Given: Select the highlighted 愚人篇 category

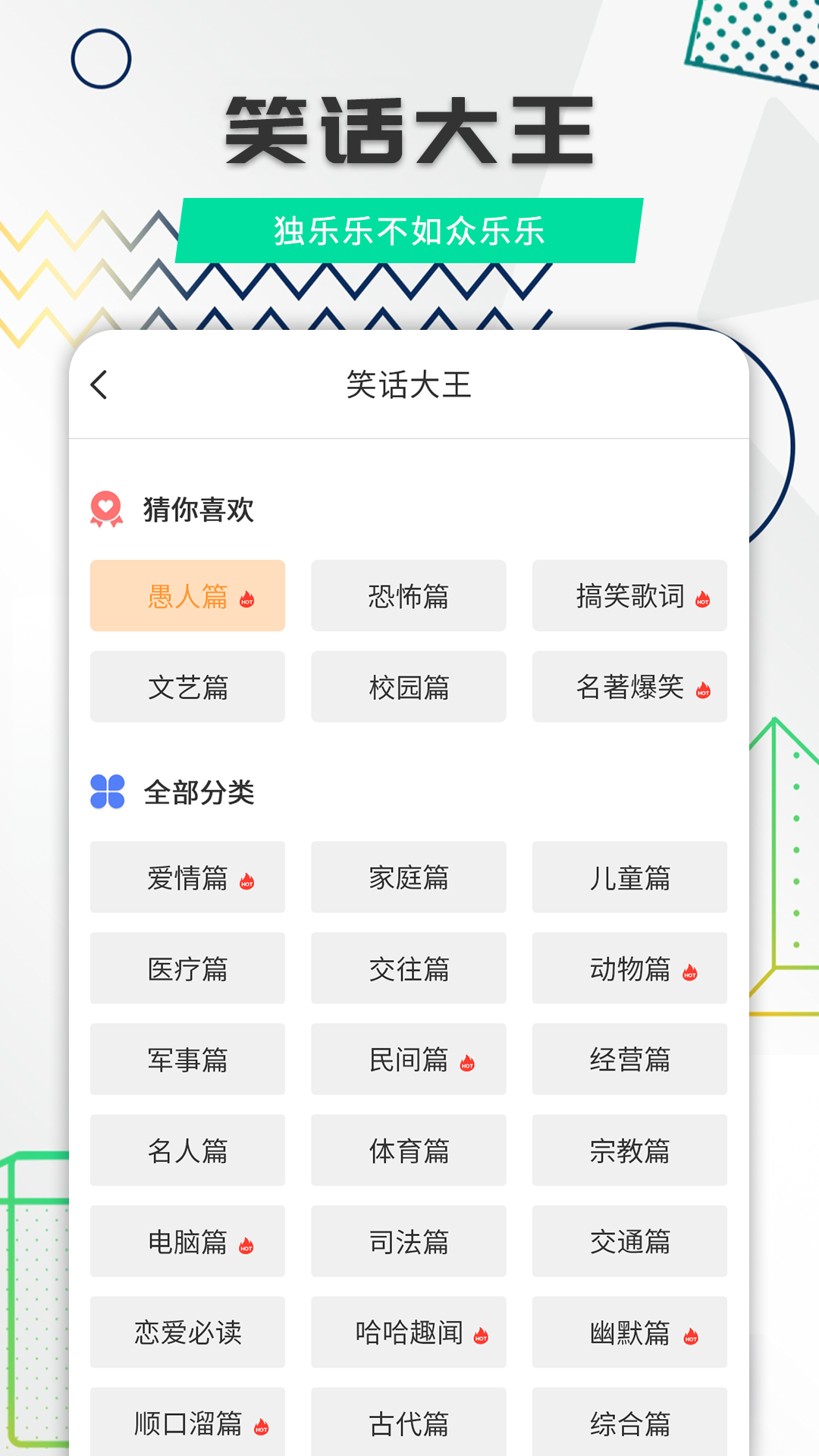Looking at the screenshot, I should (187, 596).
